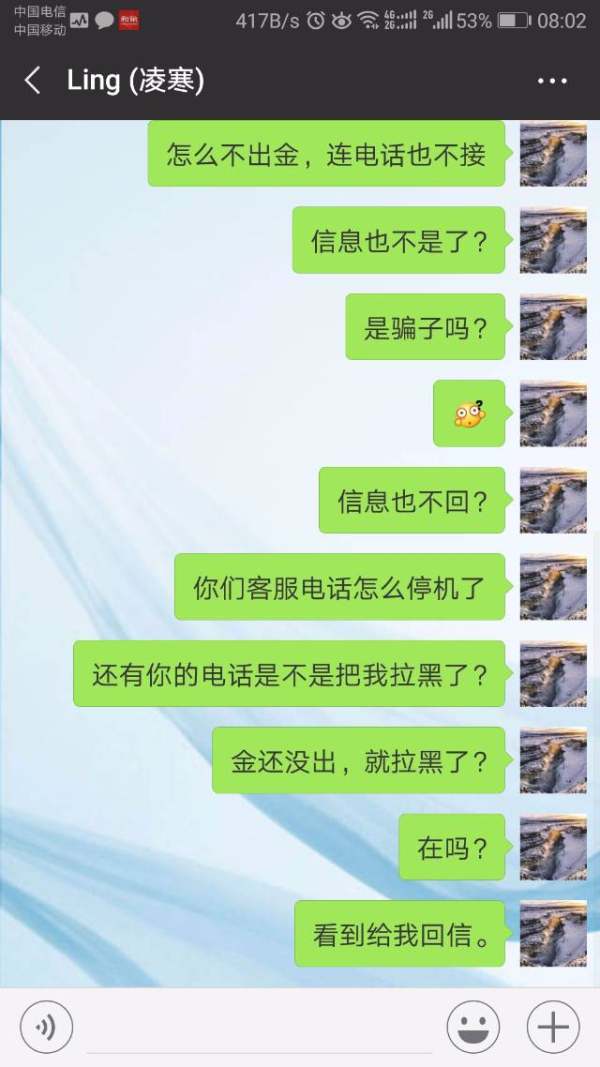Open the emoji sticker panel

pyautogui.click(x=473, y=1027)
